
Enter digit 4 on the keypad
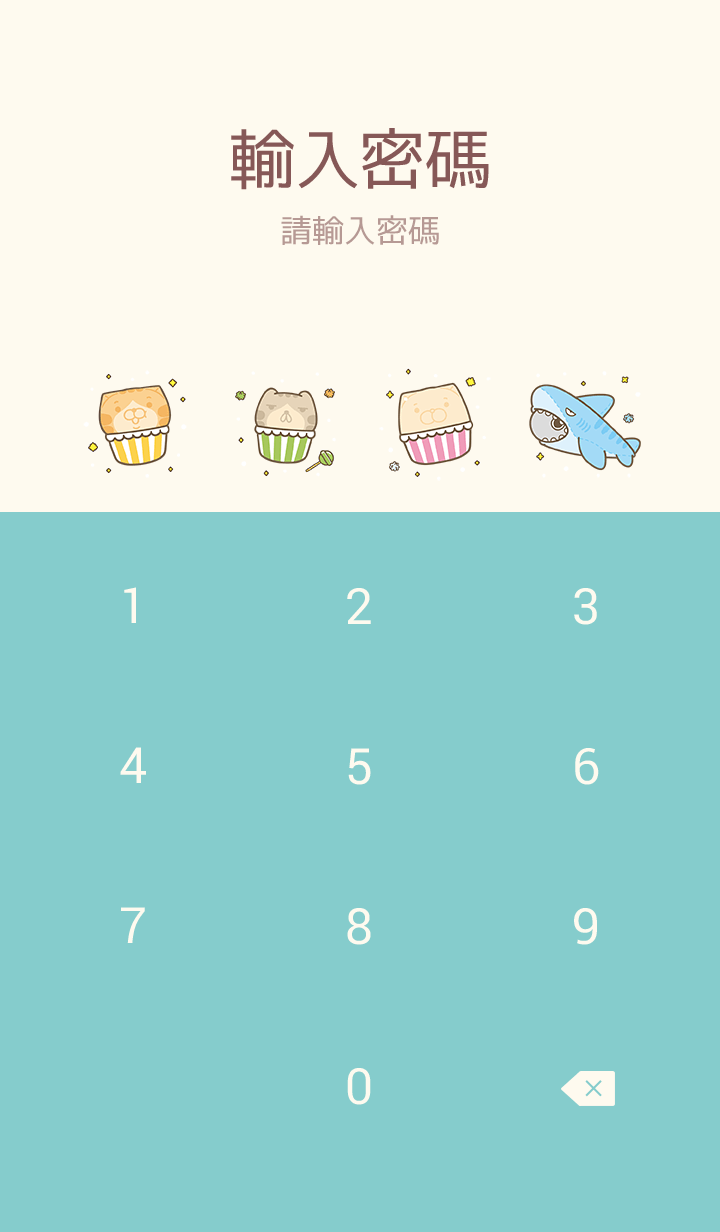[x=132, y=767]
